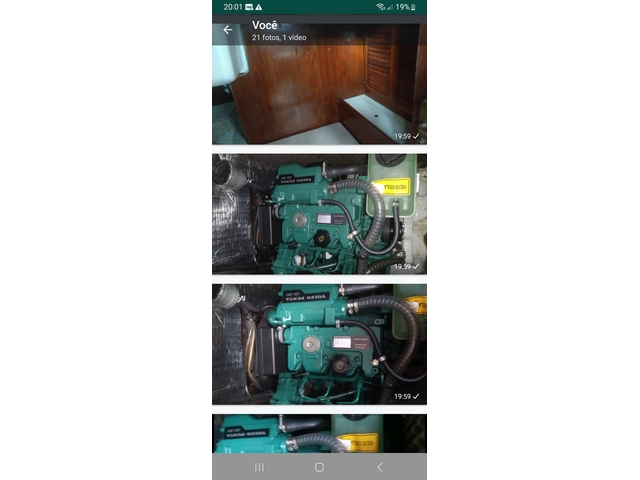Open the engine photo with the yellow label
The width and height of the screenshot is (640, 480).
[319, 213]
